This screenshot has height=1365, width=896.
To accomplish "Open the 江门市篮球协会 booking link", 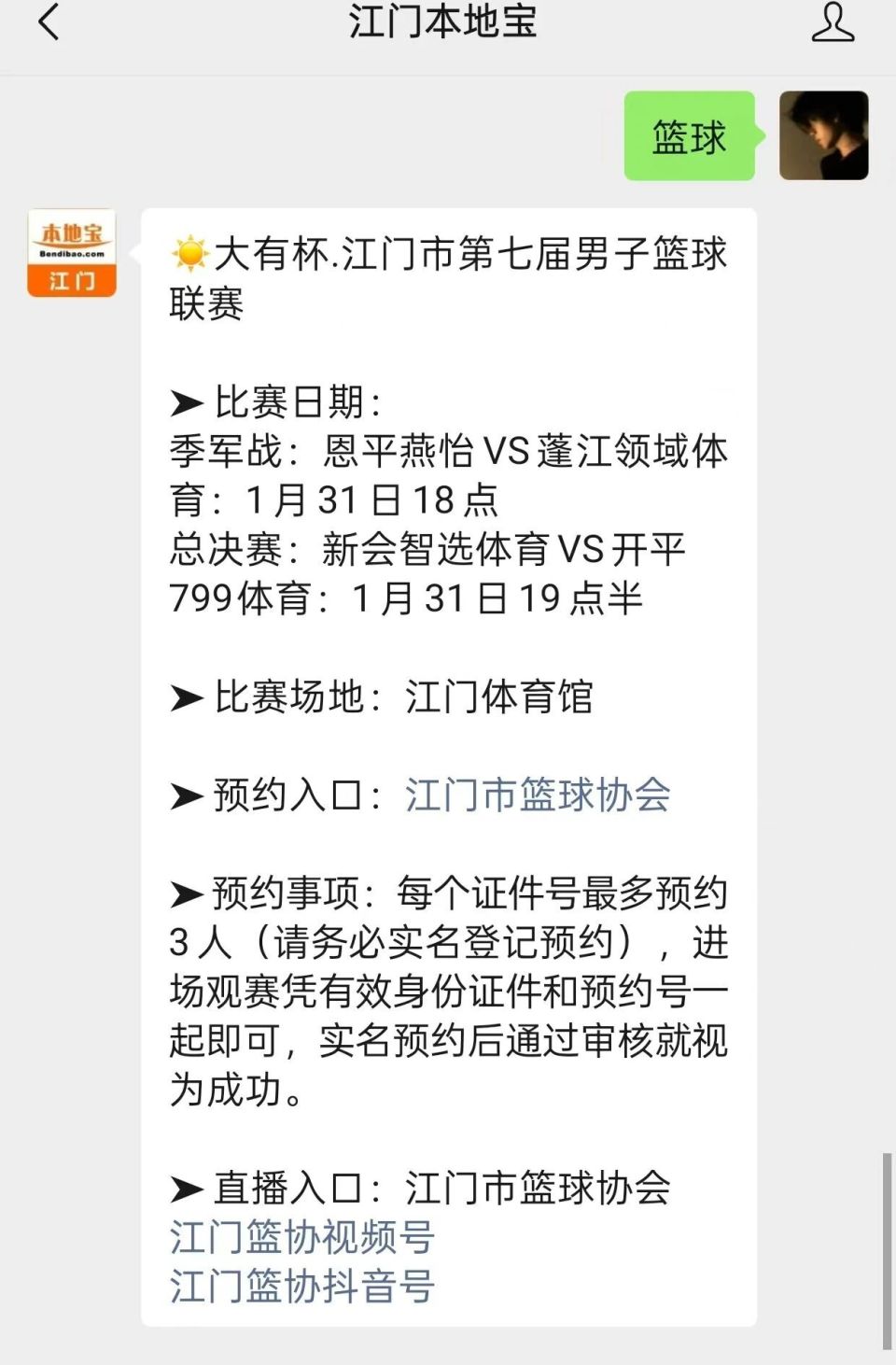I will pyautogui.click(x=539, y=796).
